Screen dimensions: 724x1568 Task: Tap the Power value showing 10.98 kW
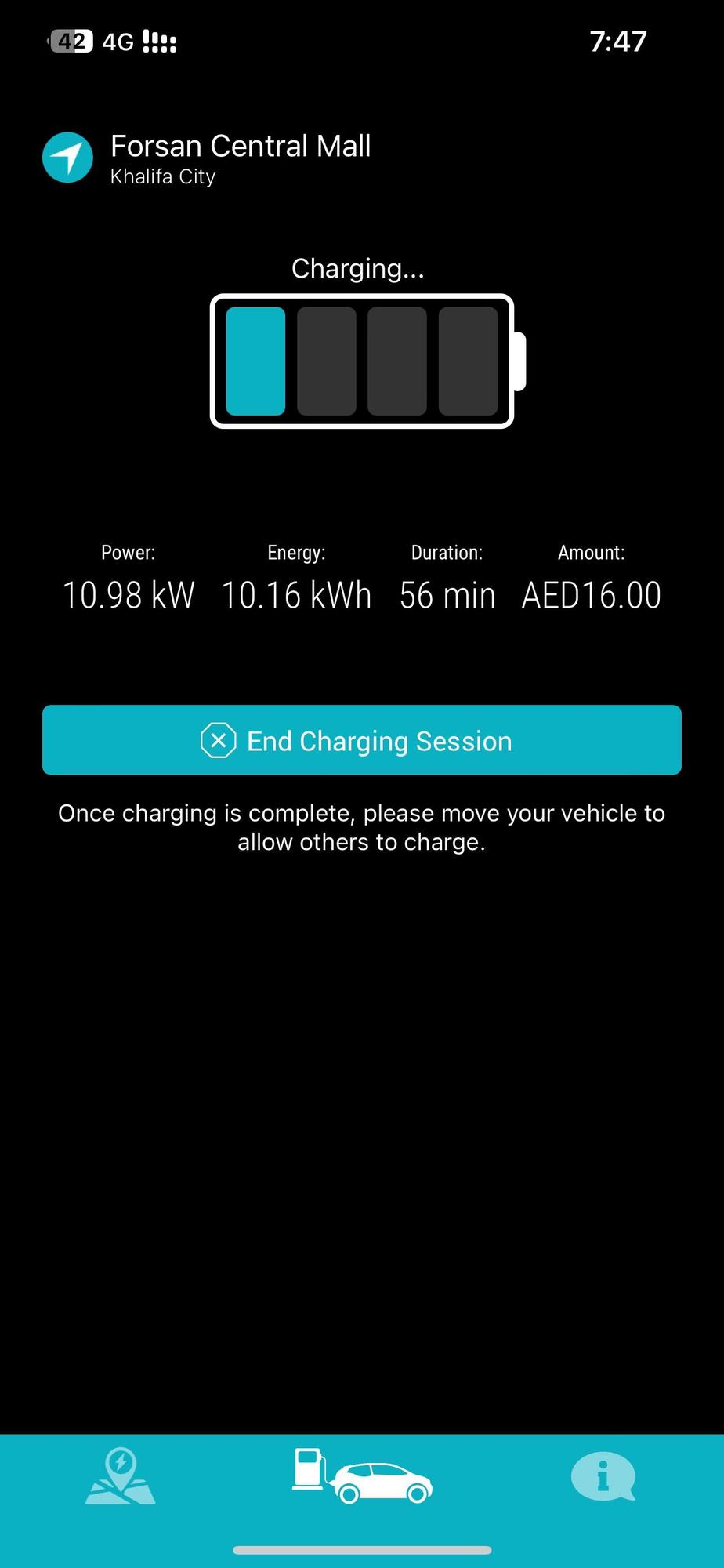point(128,594)
